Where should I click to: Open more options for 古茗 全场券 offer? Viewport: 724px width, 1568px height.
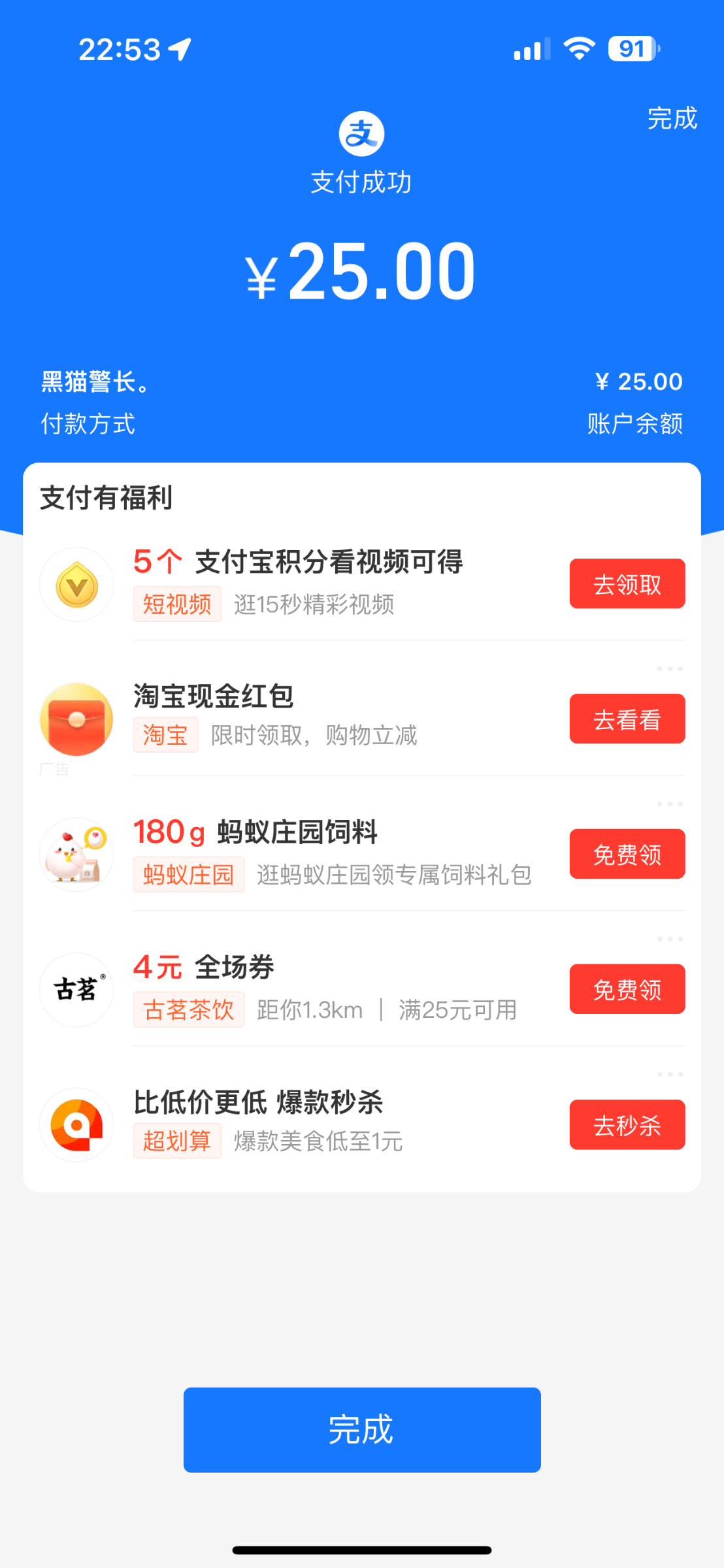point(670,939)
